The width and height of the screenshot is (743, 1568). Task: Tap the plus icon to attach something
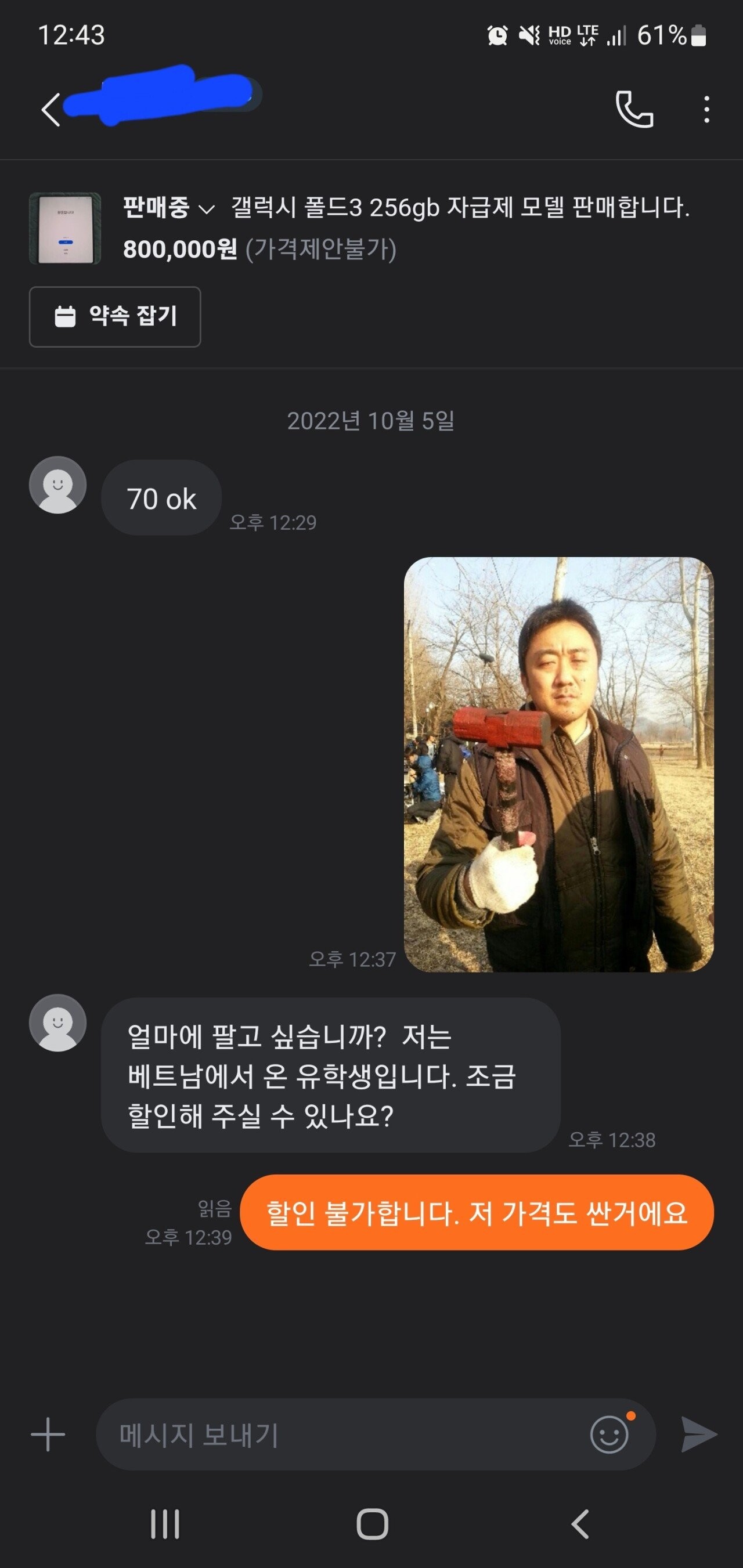(48, 1435)
